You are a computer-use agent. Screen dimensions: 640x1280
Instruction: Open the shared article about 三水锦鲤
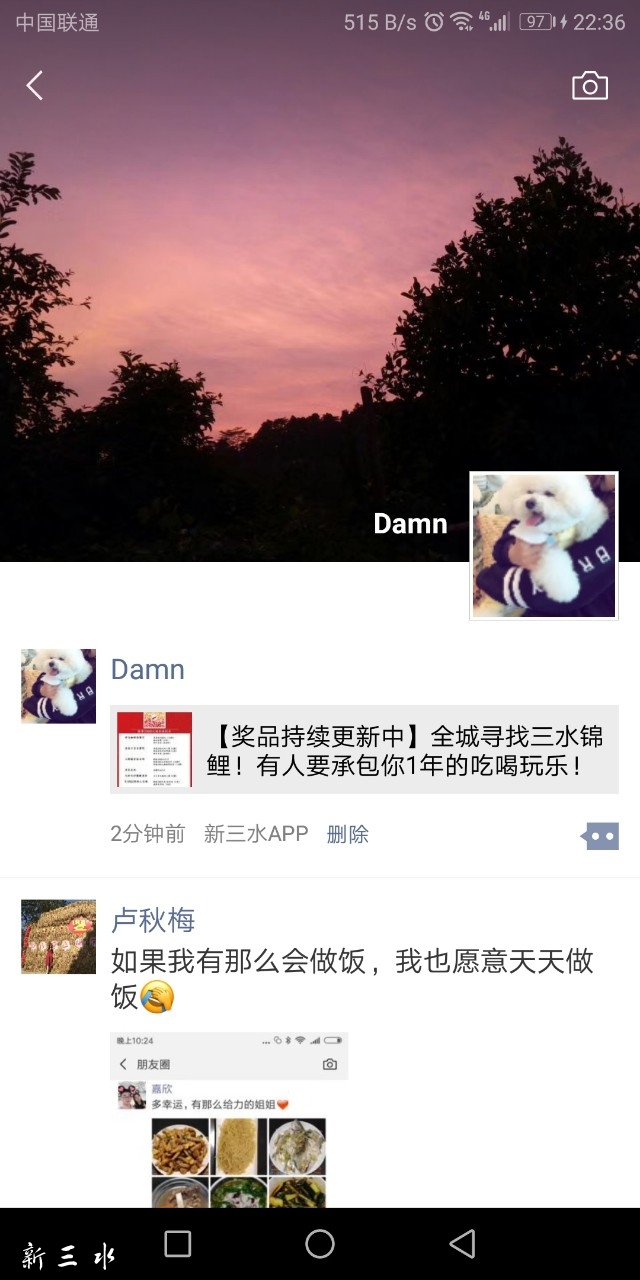click(x=364, y=750)
